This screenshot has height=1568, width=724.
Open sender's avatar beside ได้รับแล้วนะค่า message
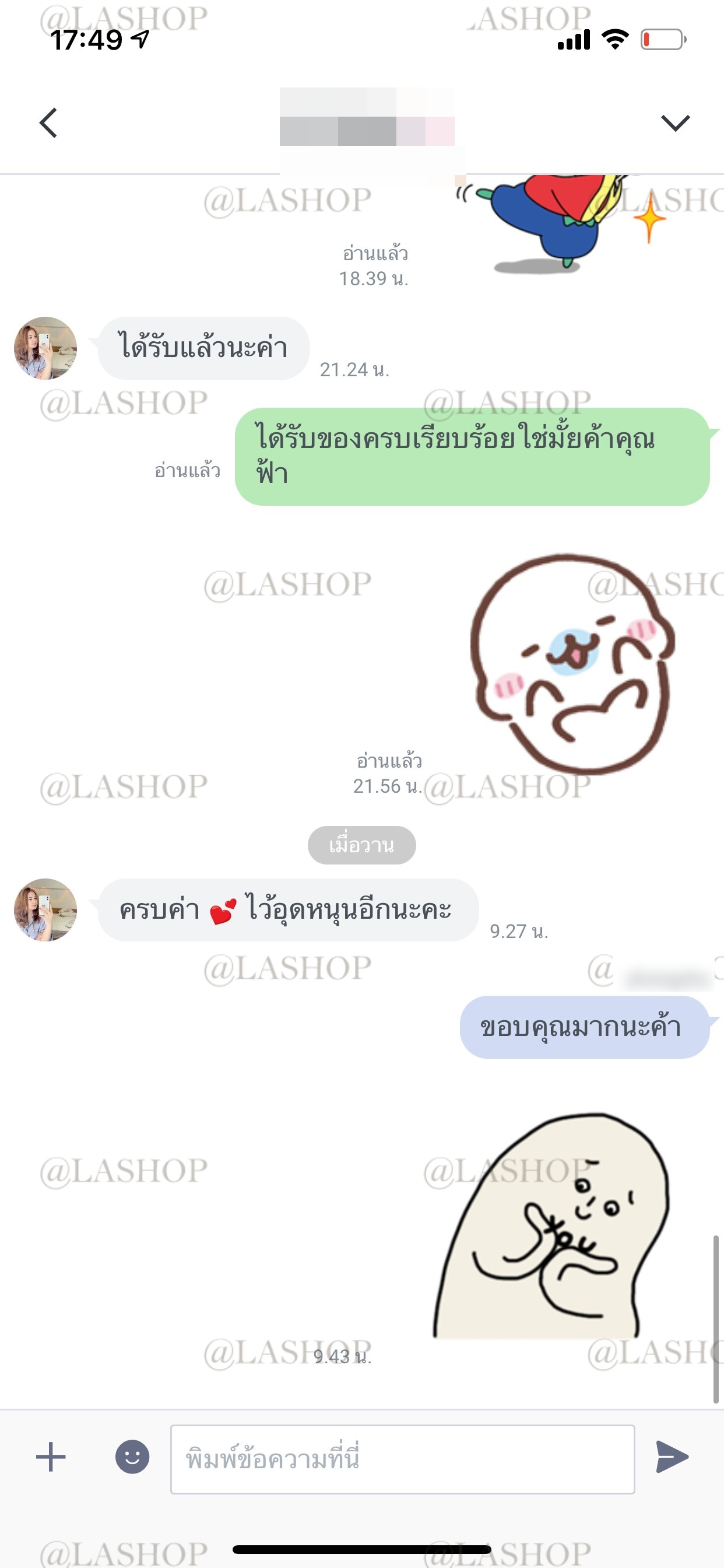[x=45, y=348]
